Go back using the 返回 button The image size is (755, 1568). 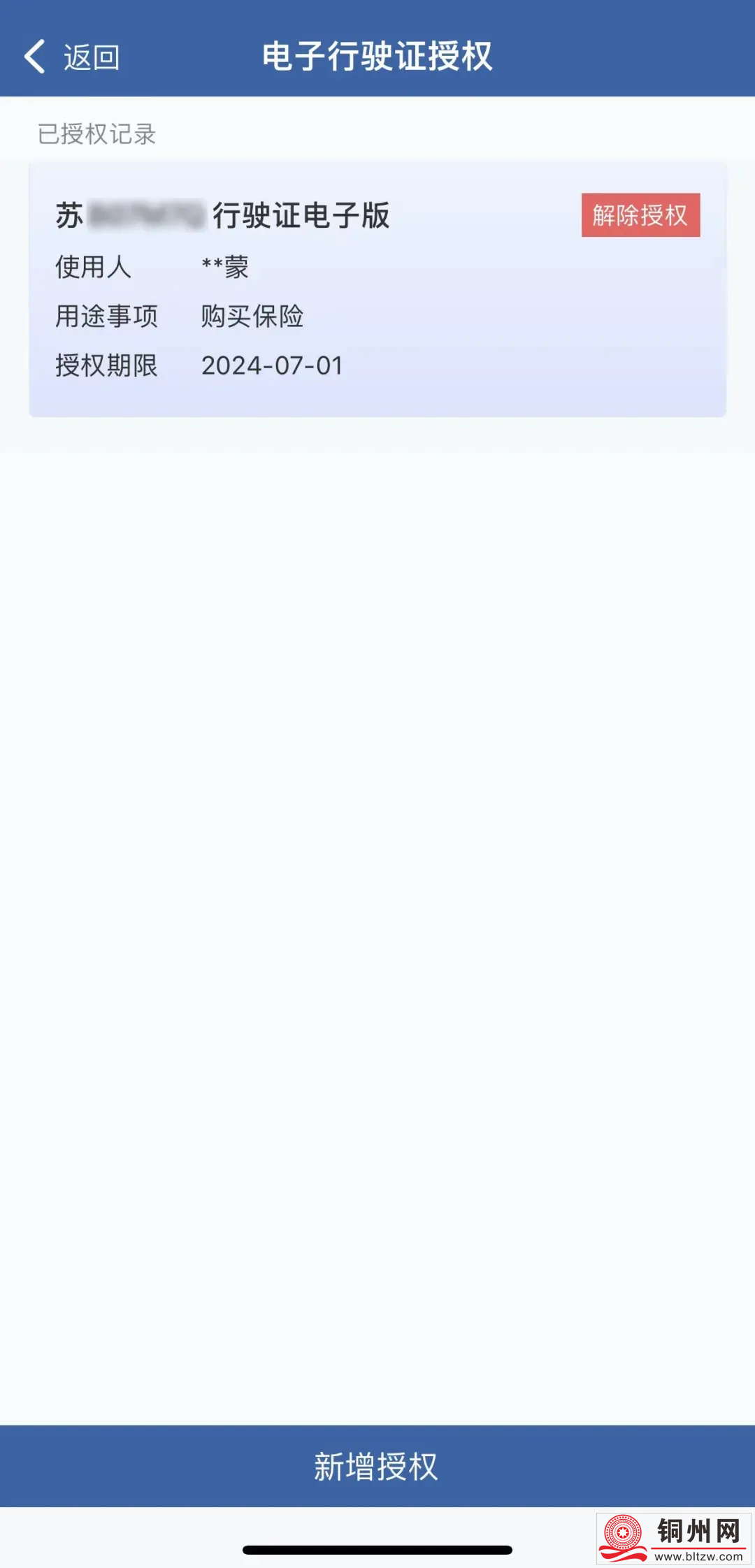[x=72, y=57]
